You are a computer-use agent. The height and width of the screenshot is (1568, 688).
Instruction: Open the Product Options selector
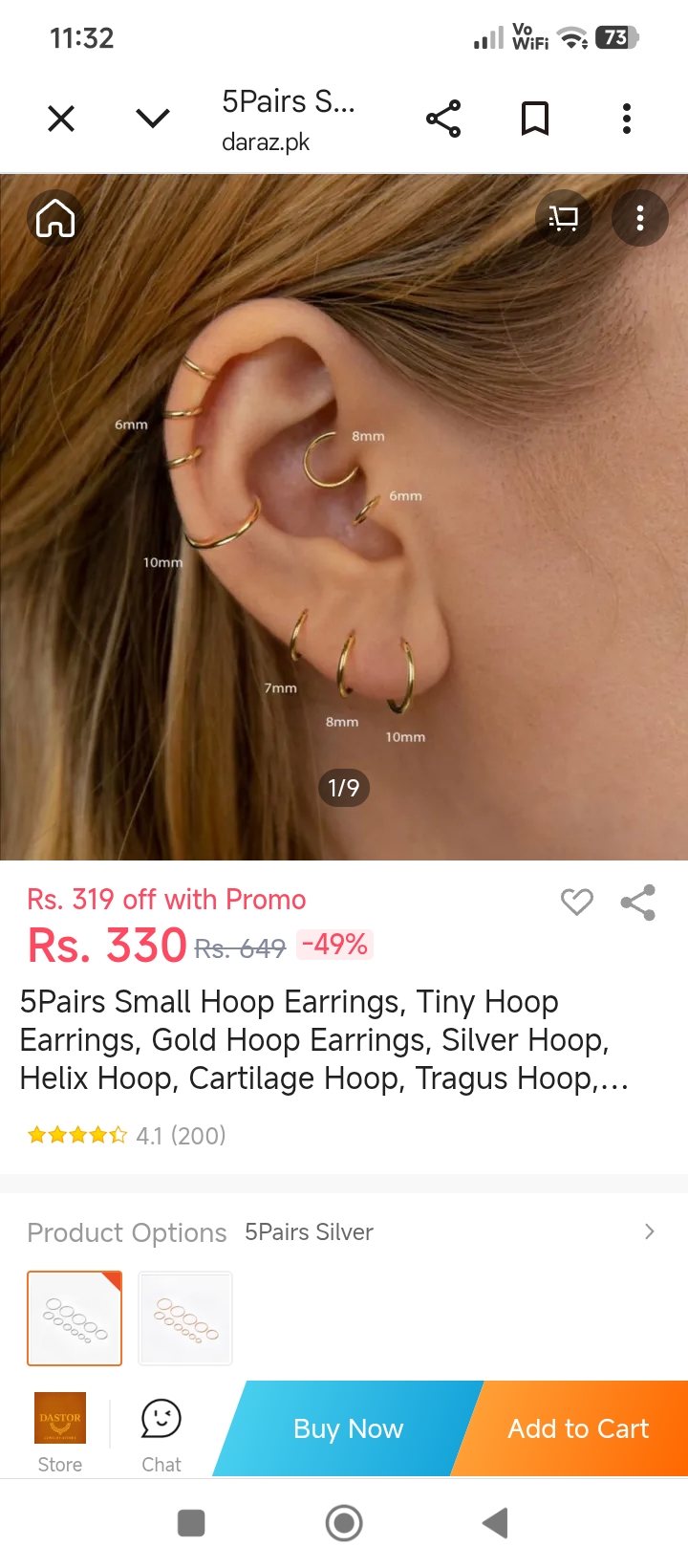[x=342, y=1232]
